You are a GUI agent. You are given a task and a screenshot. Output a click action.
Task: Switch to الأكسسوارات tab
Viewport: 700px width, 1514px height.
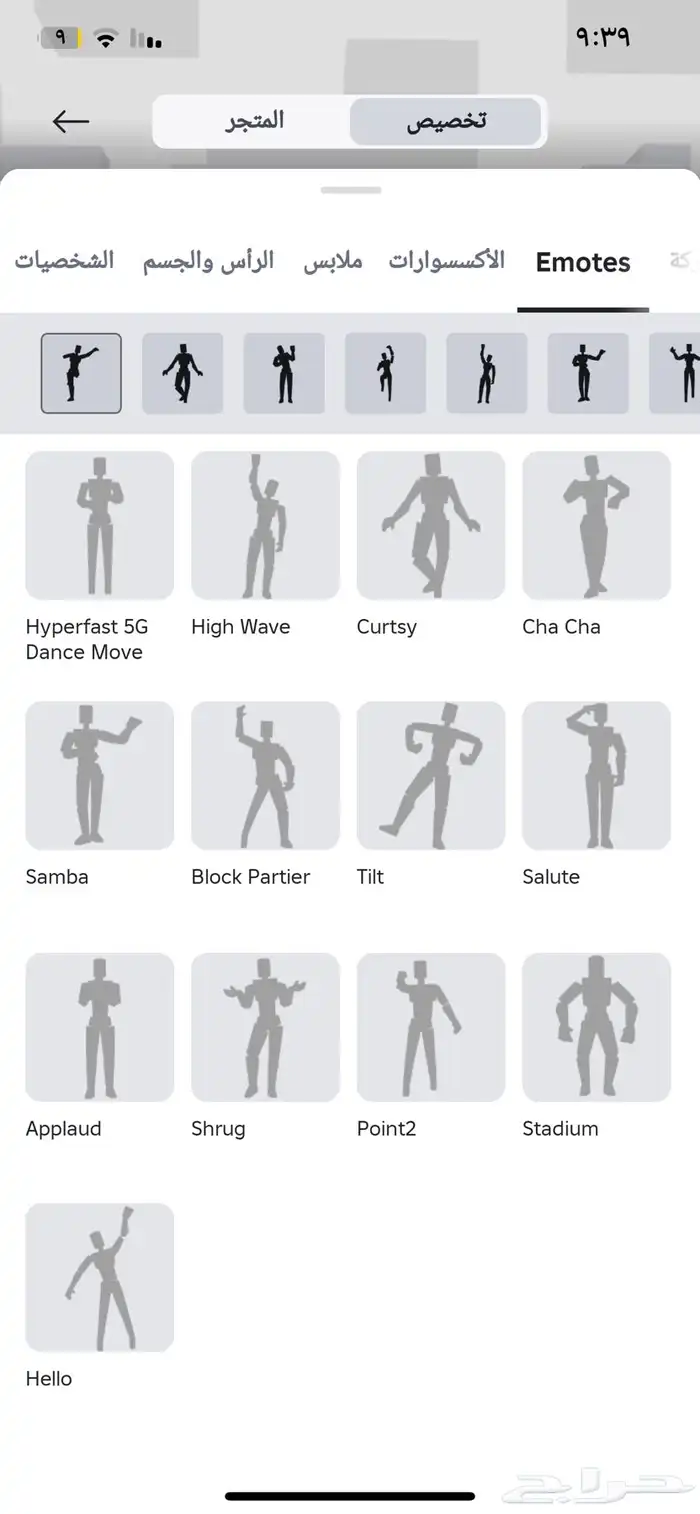point(447,261)
